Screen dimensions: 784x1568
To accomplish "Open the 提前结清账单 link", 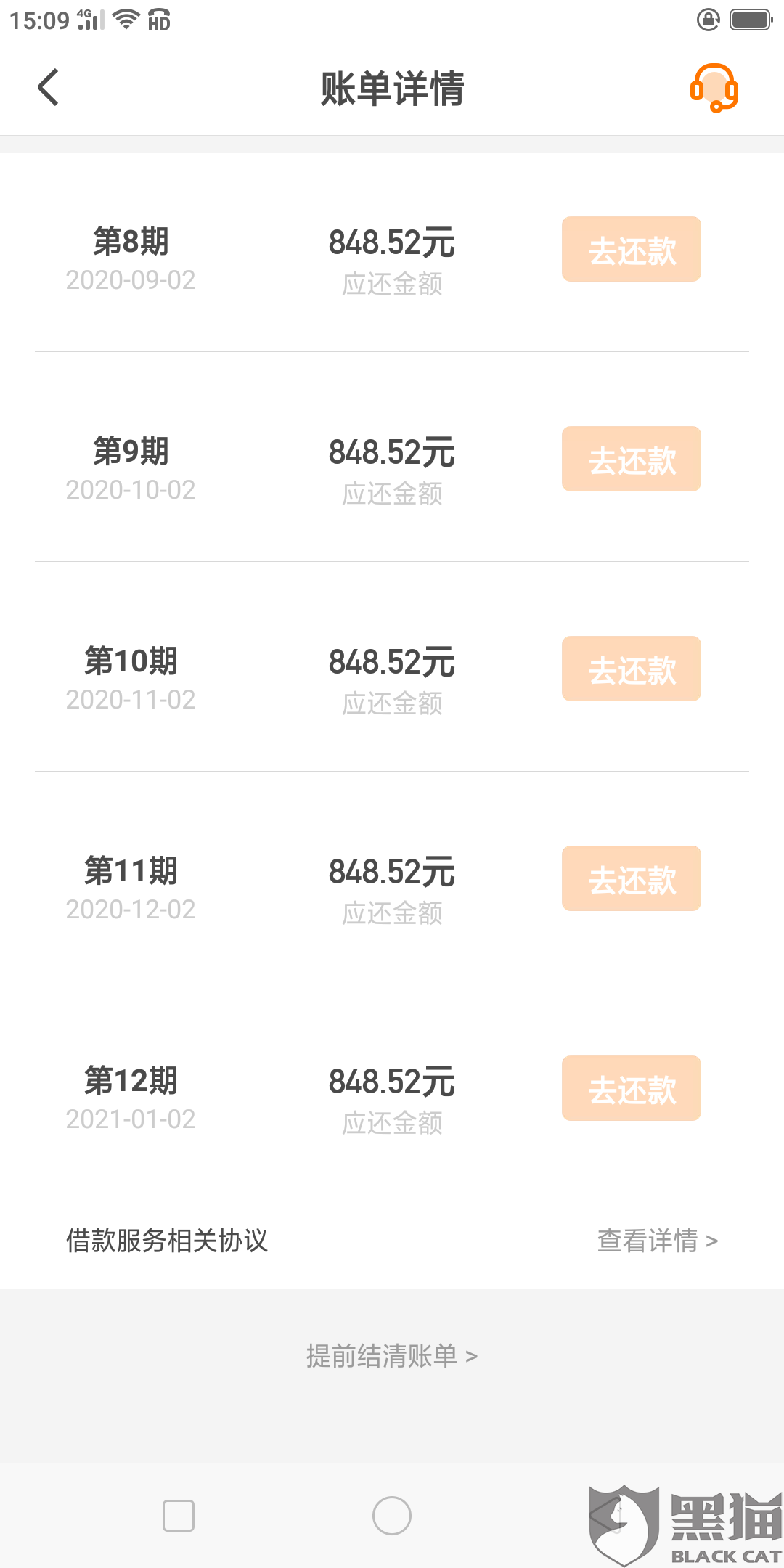I will 391,1355.
